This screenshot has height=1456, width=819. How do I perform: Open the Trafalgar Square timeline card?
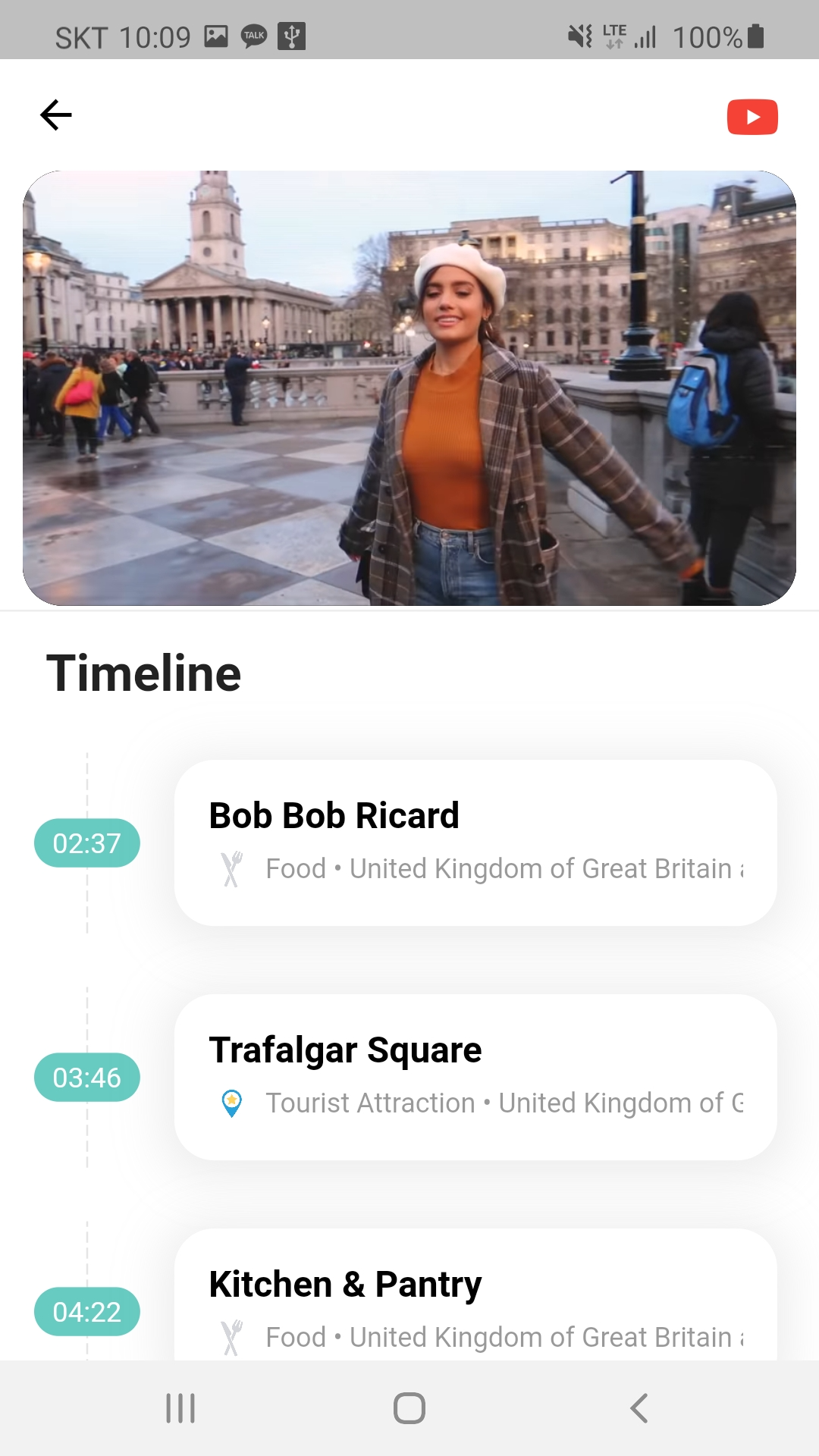coord(475,1077)
